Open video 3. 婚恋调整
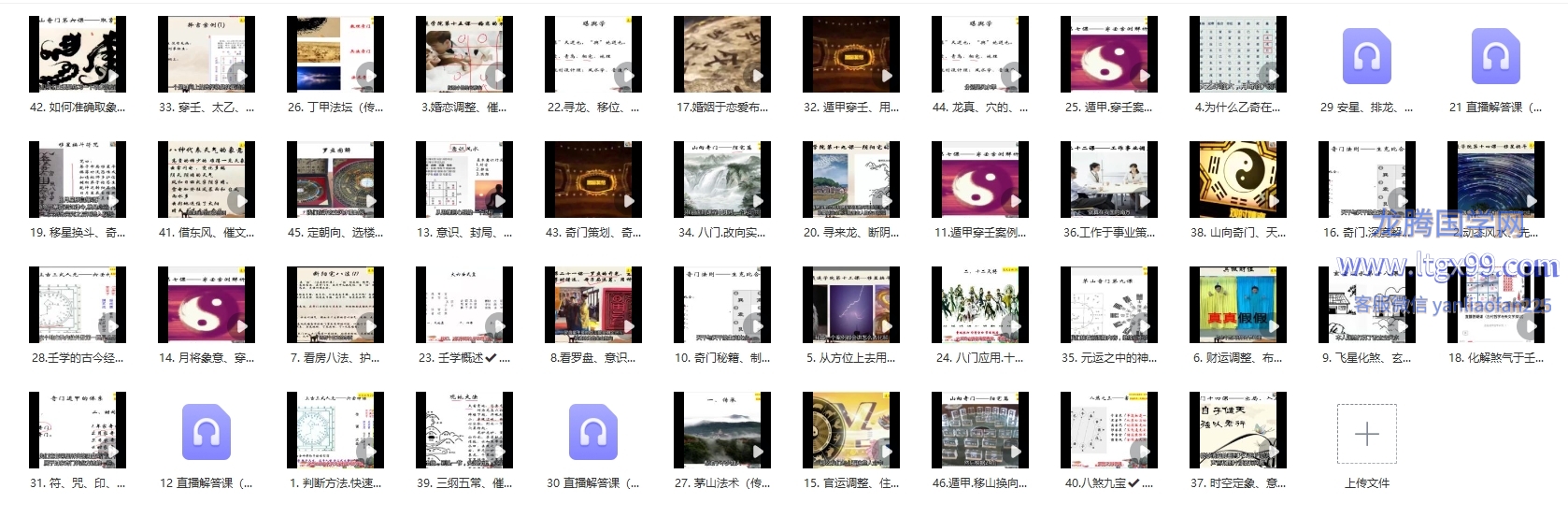This screenshot has height=532, width=1568. [464, 54]
